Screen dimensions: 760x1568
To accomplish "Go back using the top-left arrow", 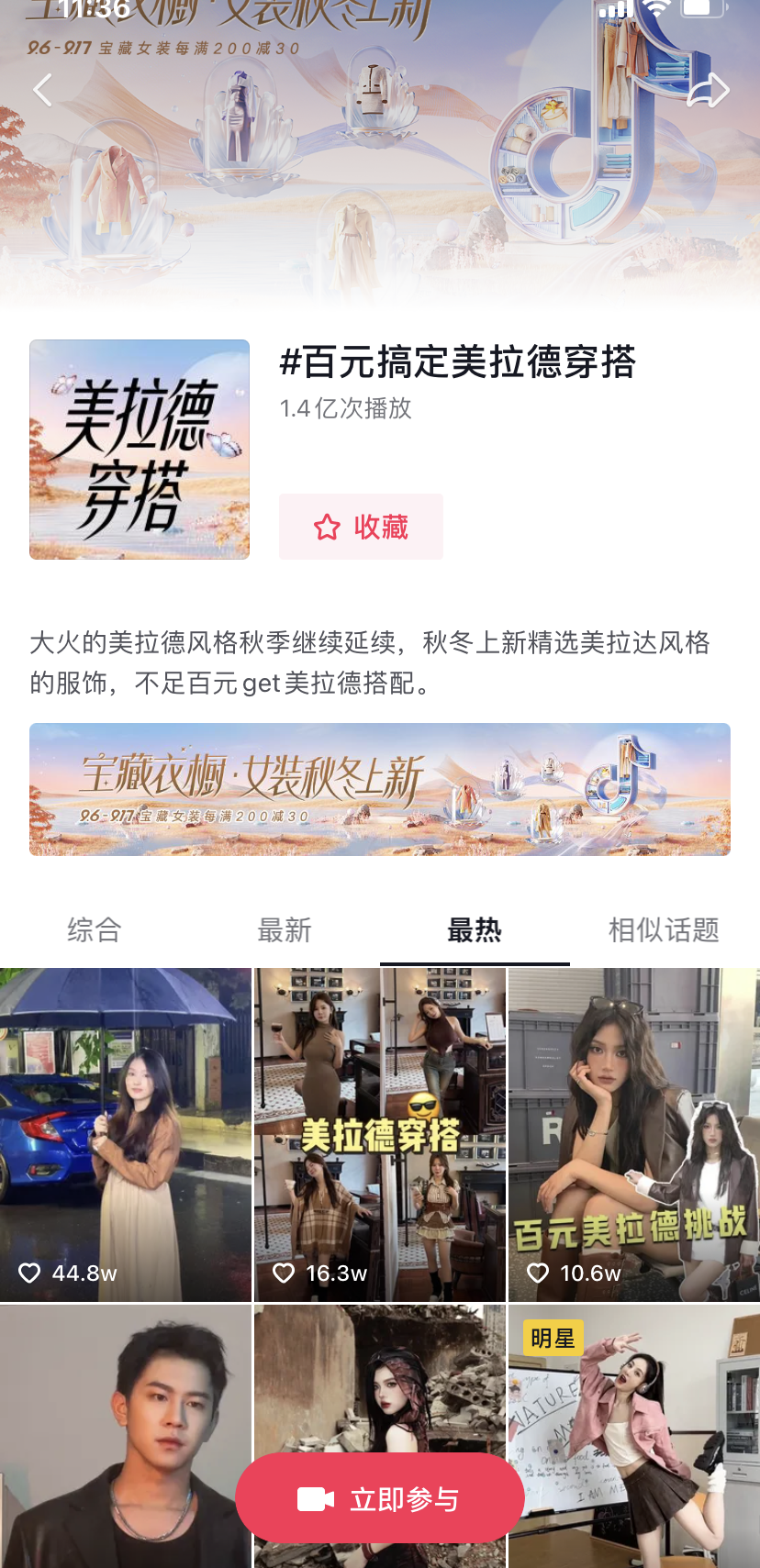I will pos(42,90).
